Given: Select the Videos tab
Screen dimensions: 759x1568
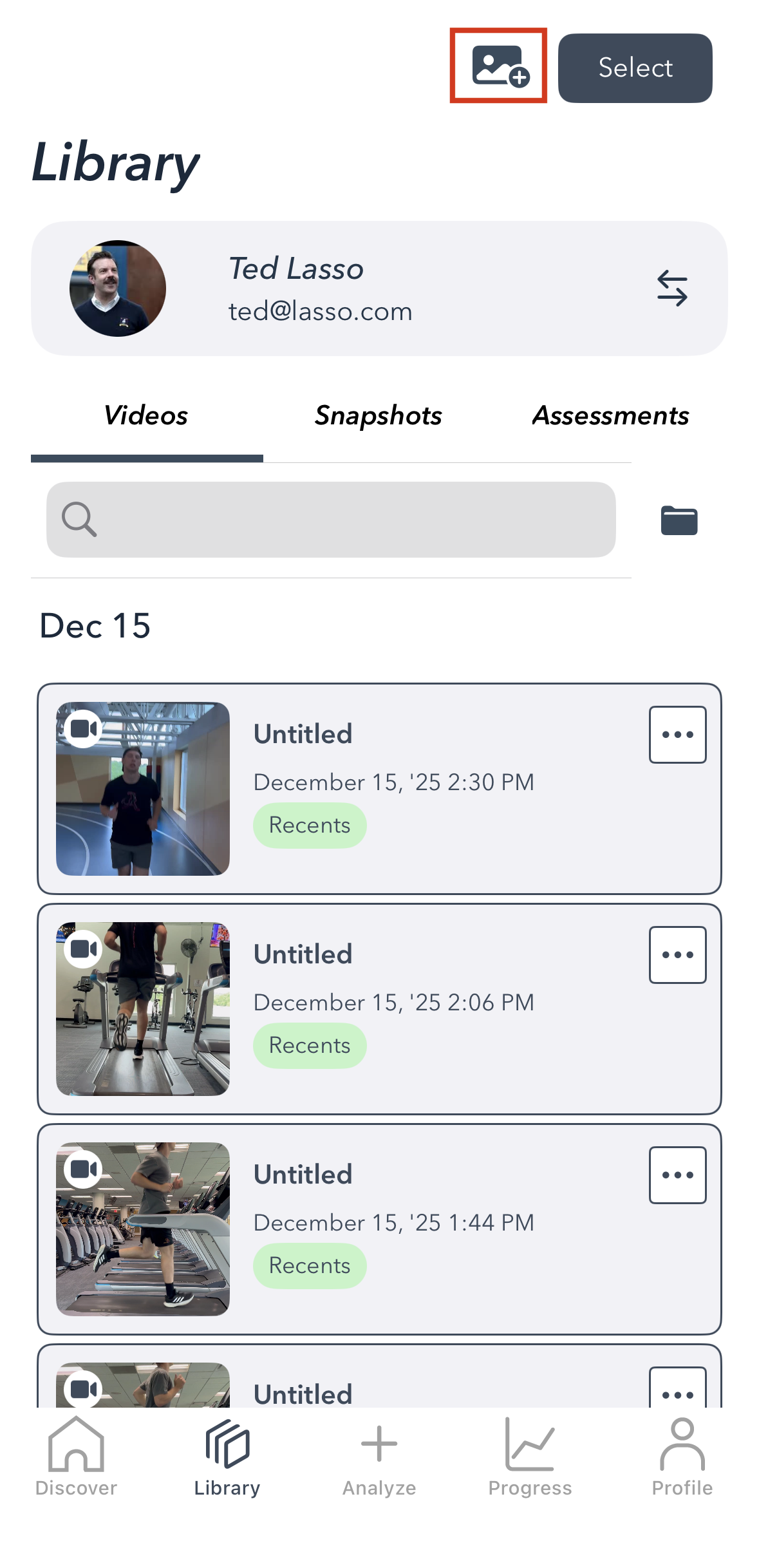Looking at the screenshot, I should click(x=146, y=416).
